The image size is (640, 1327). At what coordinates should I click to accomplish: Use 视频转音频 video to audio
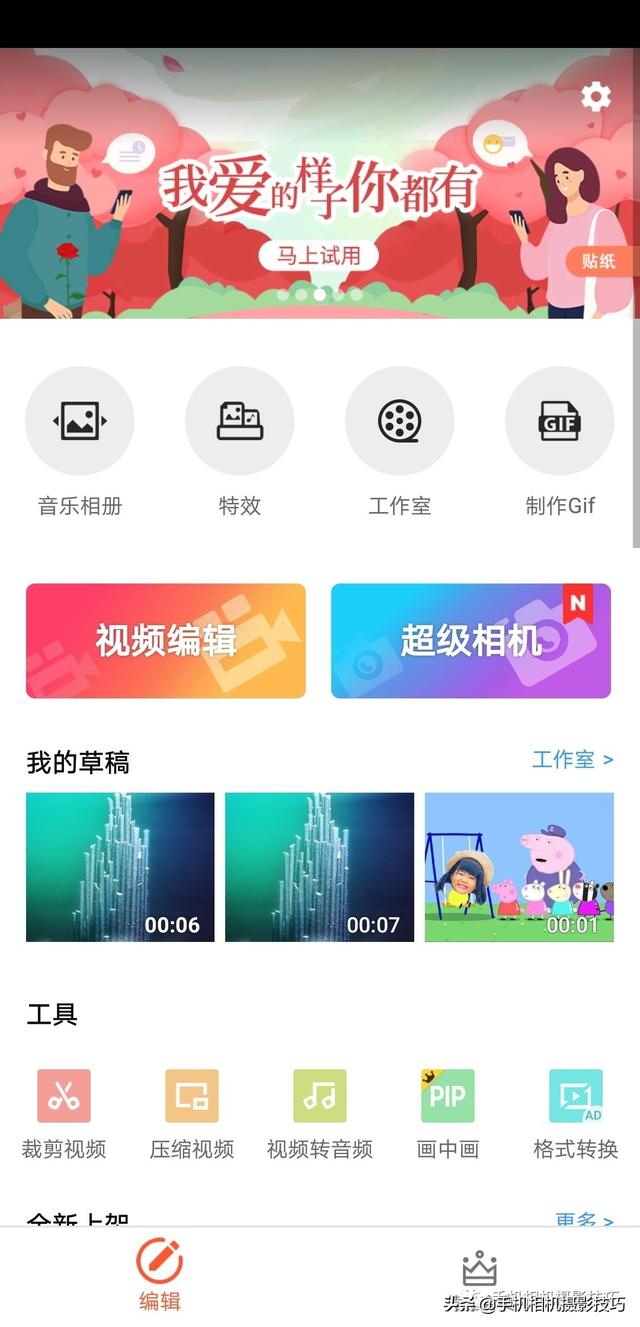[320, 1096]
